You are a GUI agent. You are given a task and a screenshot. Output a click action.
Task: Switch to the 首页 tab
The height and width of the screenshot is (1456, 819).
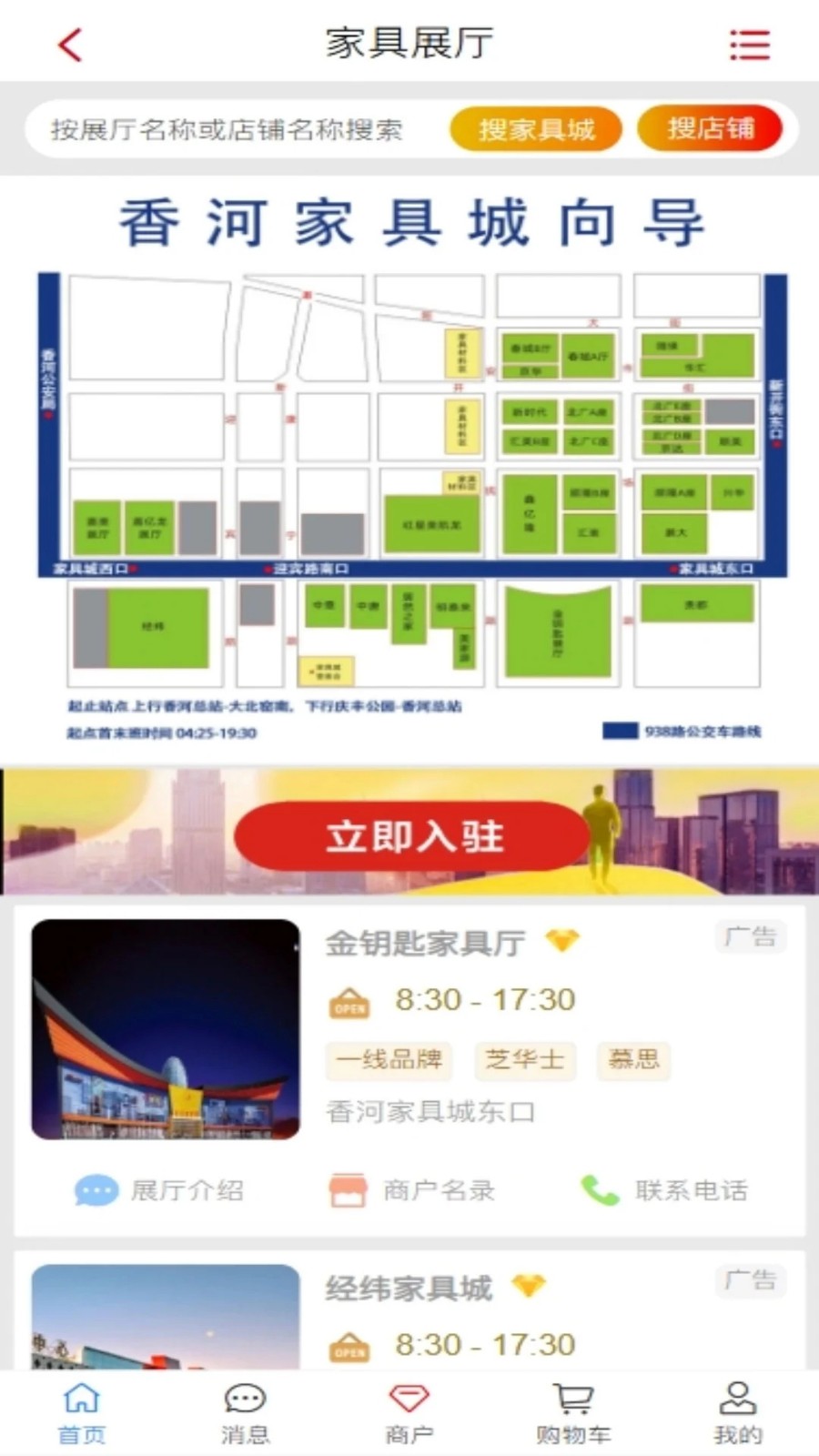(82, 1413)
